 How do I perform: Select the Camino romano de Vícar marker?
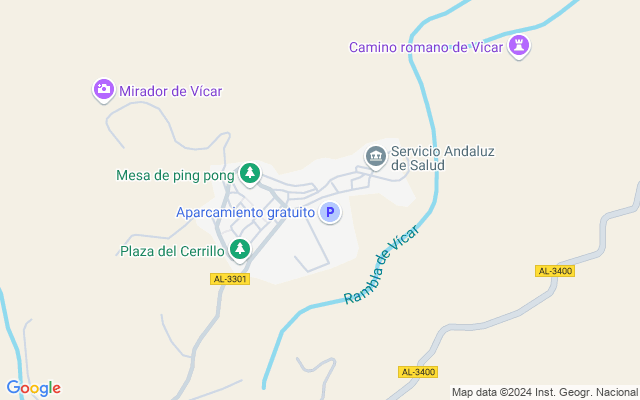point(519,46)
